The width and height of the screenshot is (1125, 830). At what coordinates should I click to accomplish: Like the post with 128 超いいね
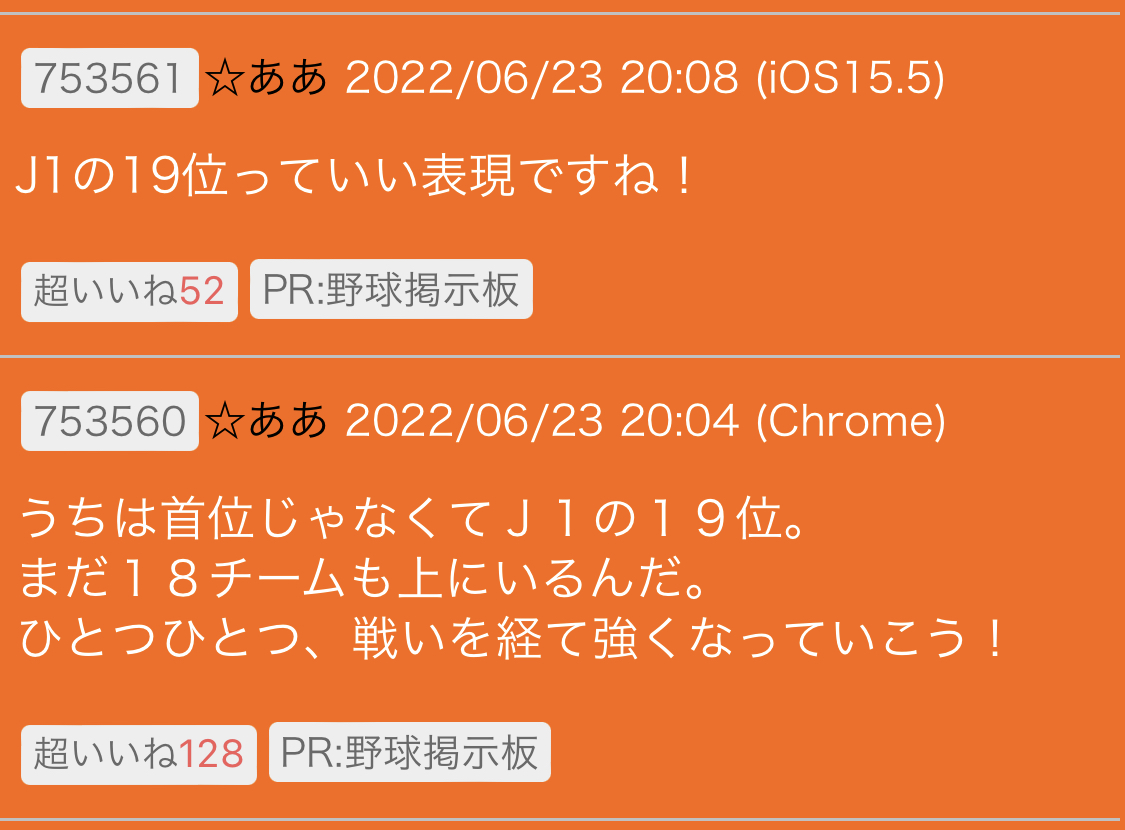pyautogui.click(x=138, y=754)
